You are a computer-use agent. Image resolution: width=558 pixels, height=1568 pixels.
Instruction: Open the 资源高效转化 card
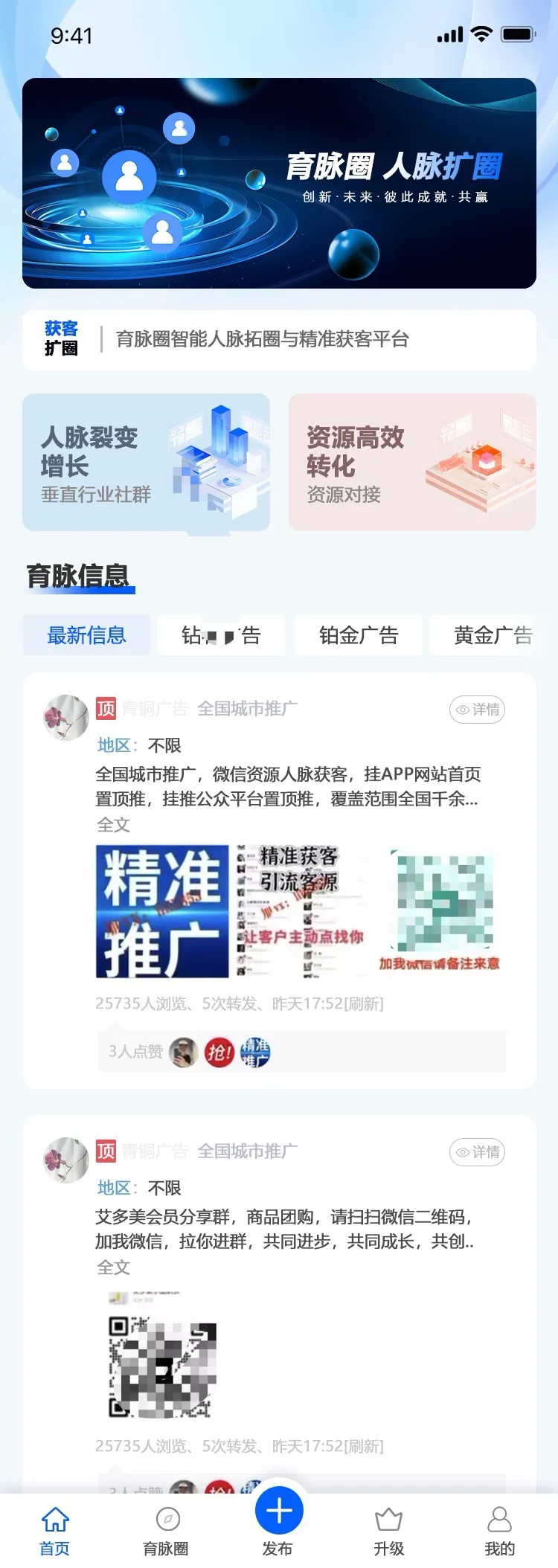point(412,462)
